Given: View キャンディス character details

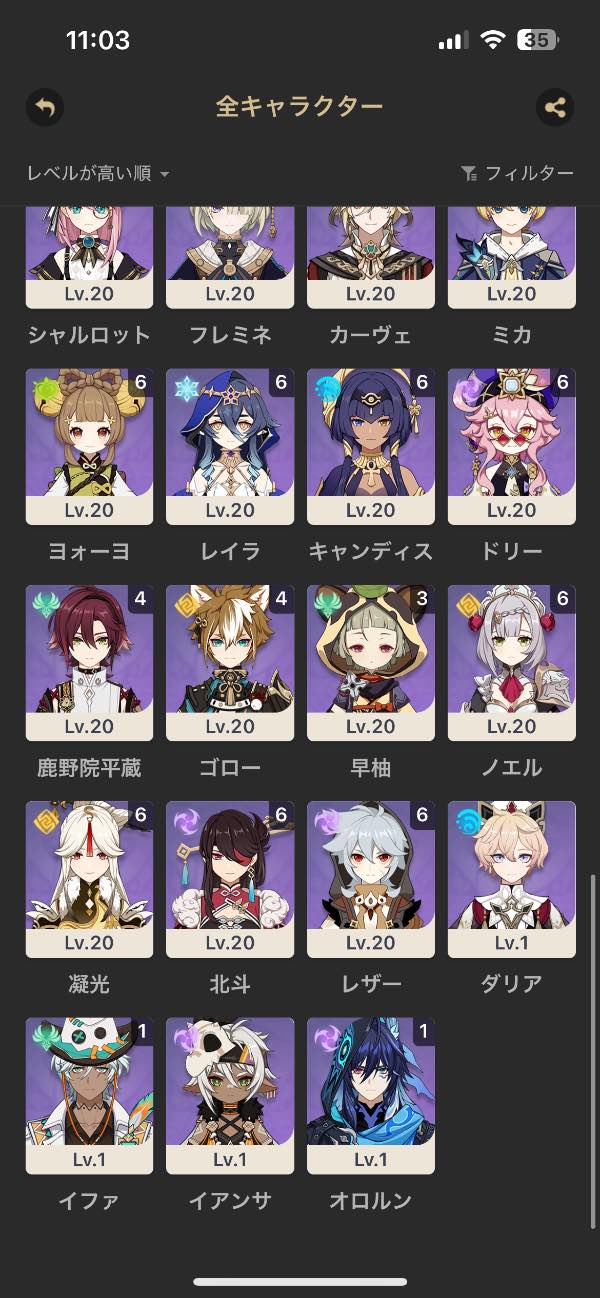Looking at the screenshot, I should tap(371, 446).
